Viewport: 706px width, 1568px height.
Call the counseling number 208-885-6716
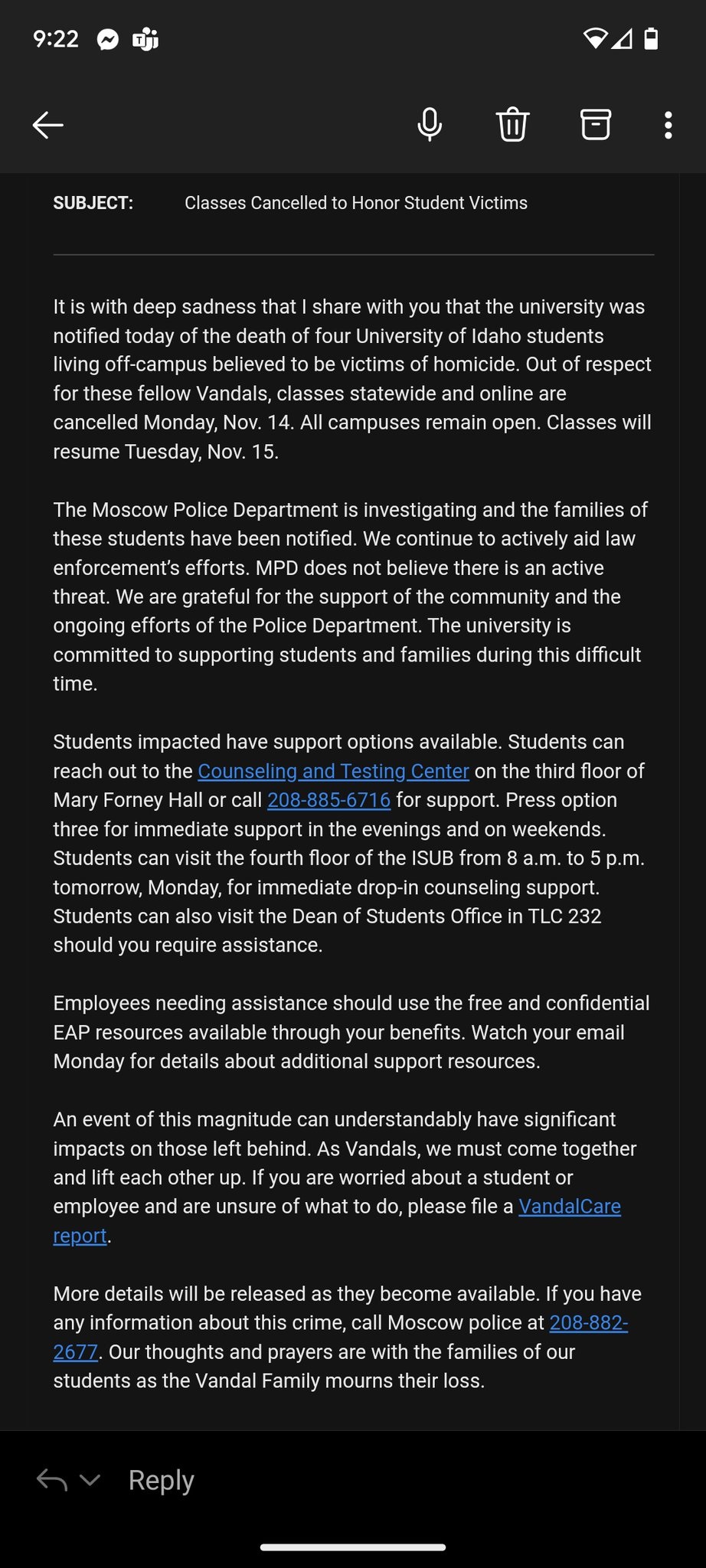[328, 800]
